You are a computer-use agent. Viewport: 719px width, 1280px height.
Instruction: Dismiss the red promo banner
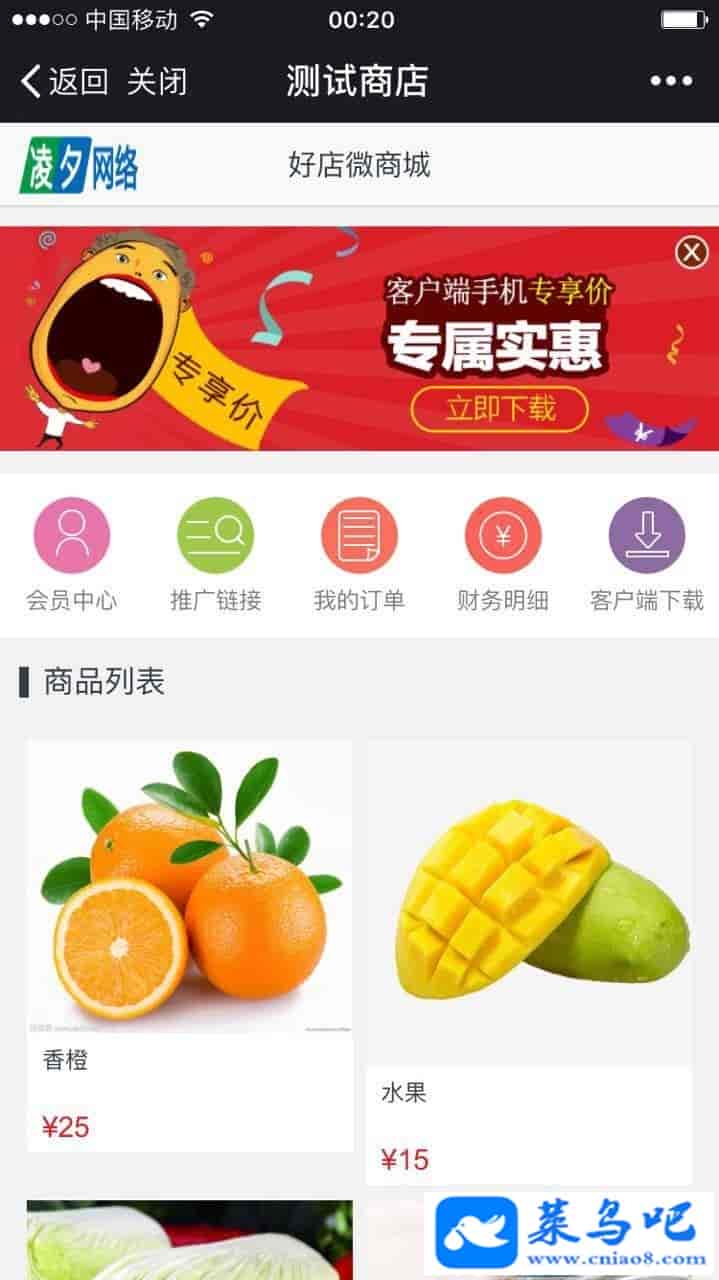[691, 253]
